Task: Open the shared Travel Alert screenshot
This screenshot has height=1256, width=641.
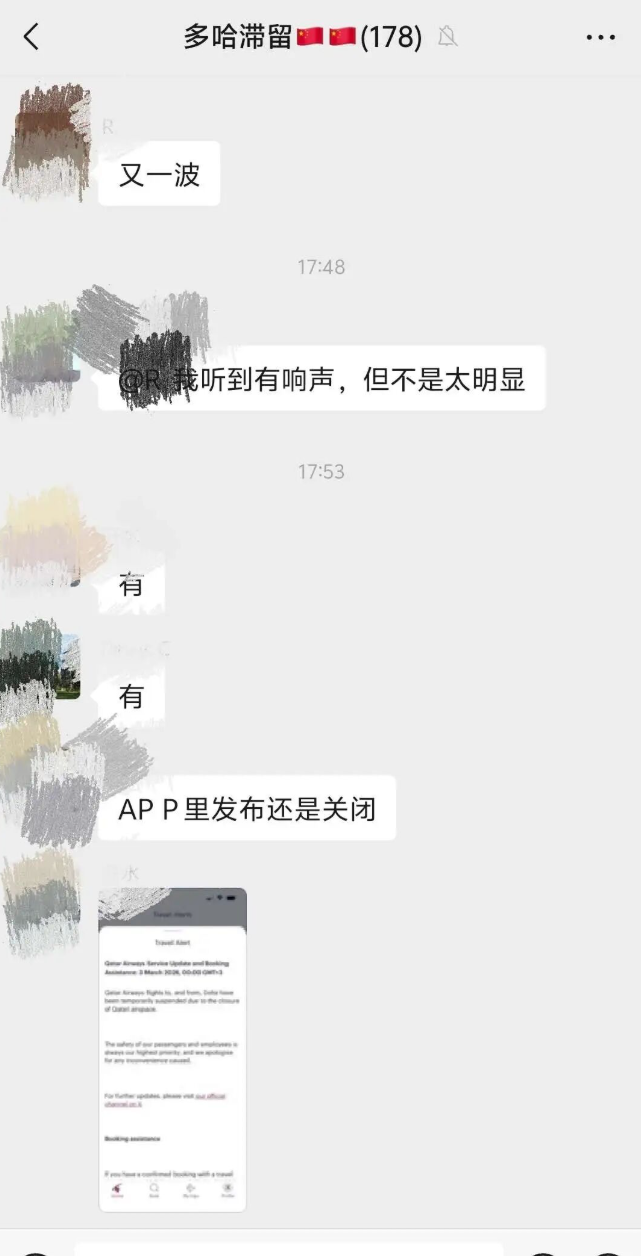Action: 172,1050
